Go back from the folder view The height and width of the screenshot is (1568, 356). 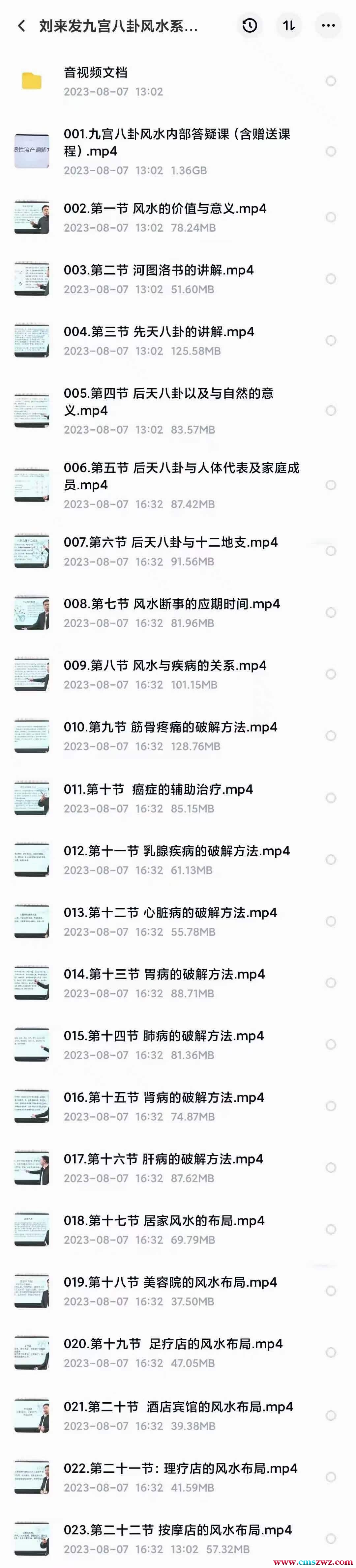point(22,26)
